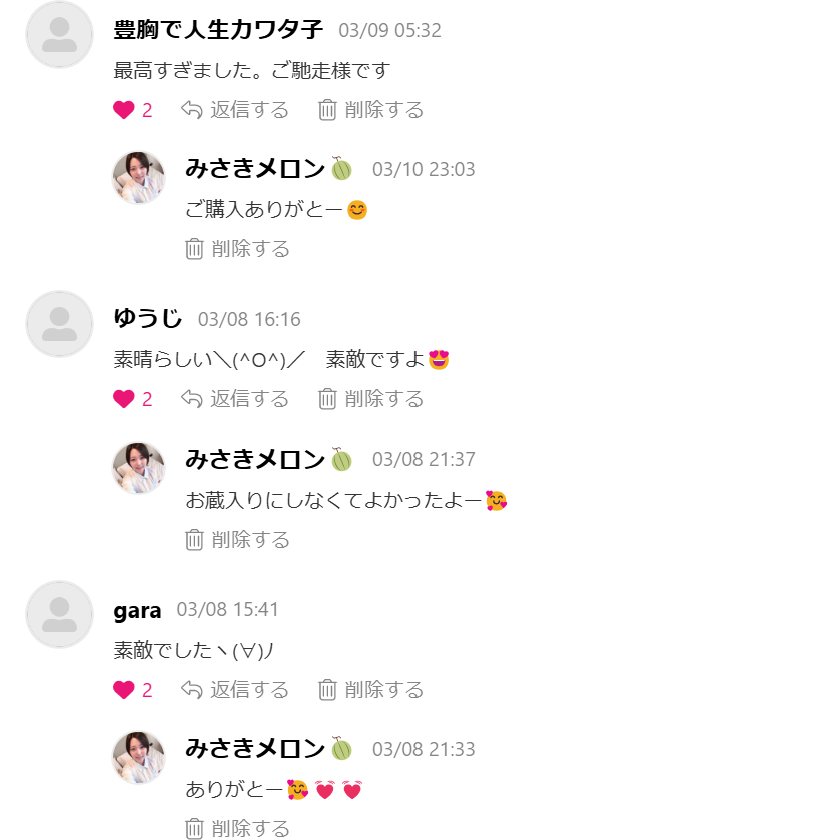Delete ゆうじ's comment

click(x=371, y=400)
